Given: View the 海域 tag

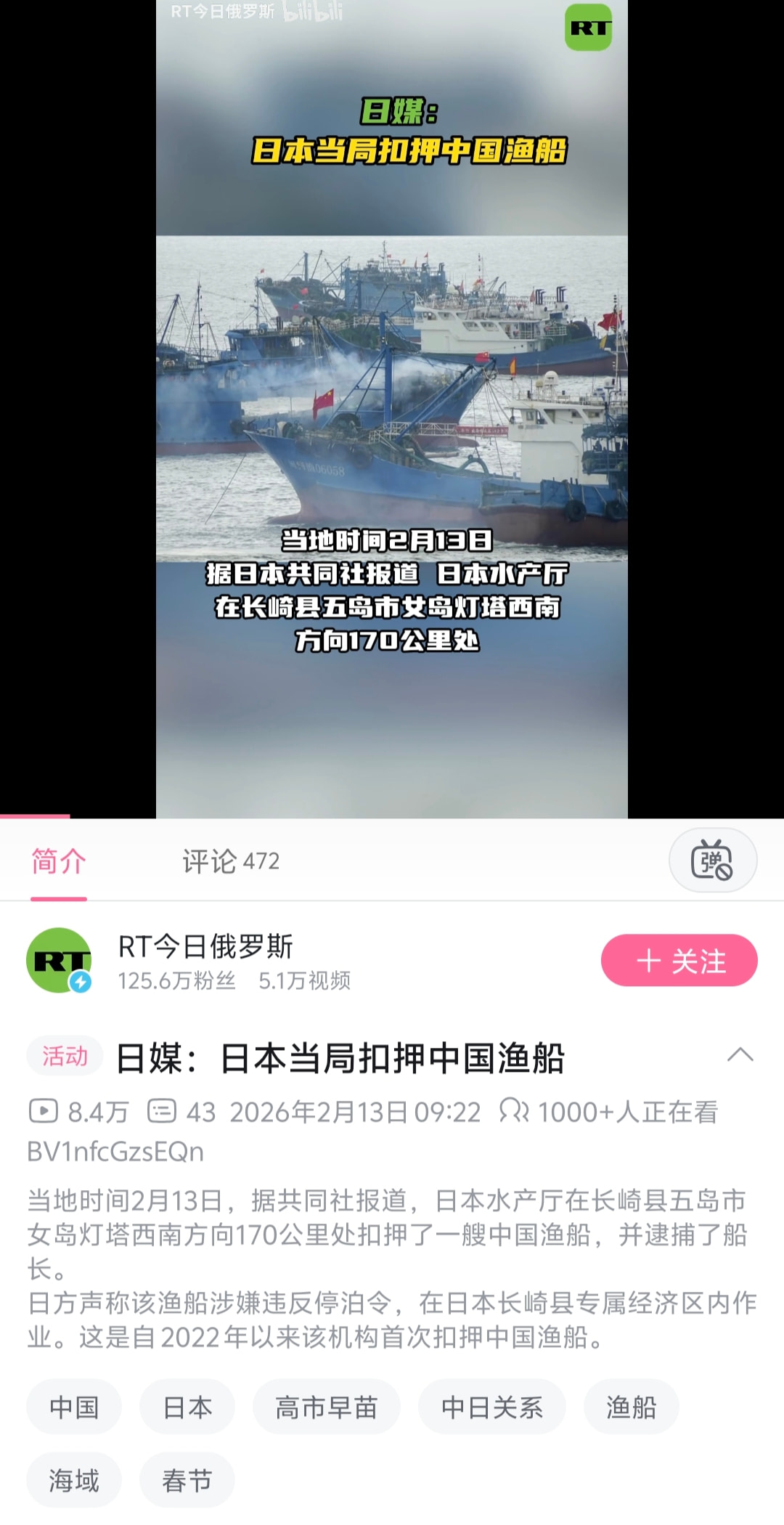Looking at the screenshot, I should pos(74,1480).
